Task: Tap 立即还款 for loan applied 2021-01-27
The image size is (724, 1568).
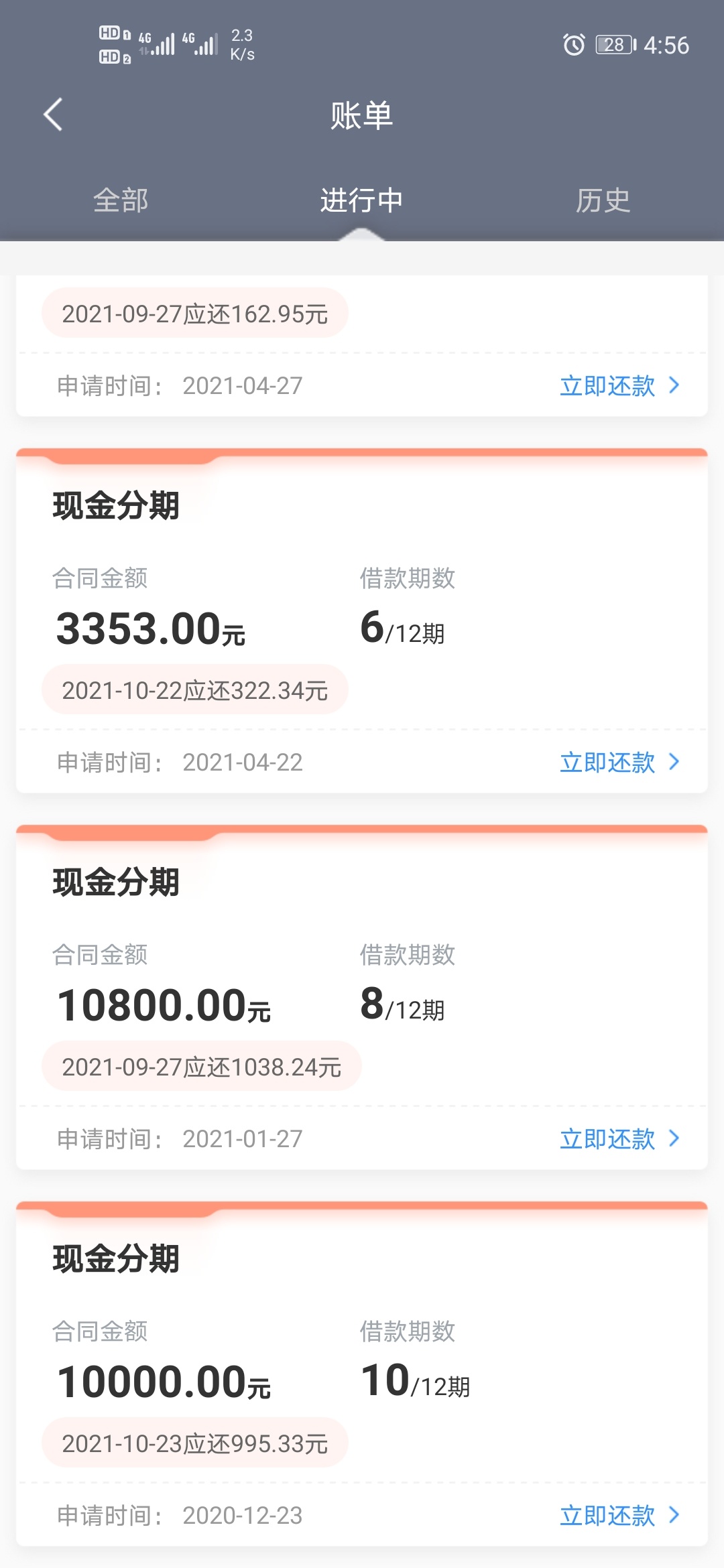Action: [619, 1138]
